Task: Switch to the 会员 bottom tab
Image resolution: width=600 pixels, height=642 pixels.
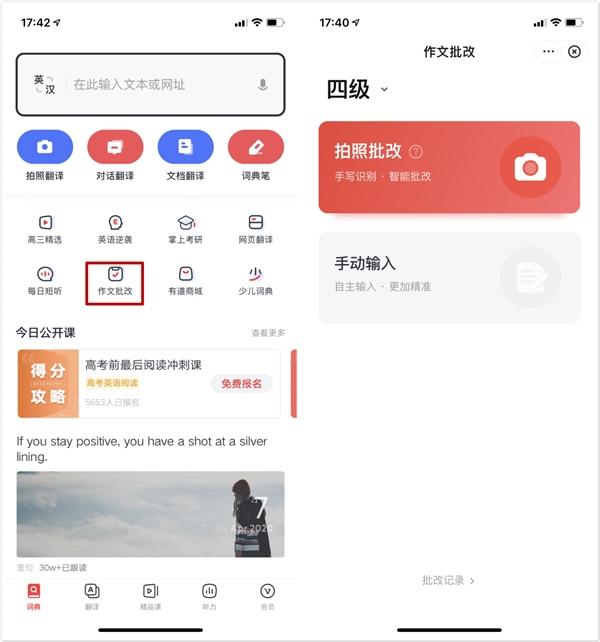Action: pyautogui.click(x=267, y=596)
